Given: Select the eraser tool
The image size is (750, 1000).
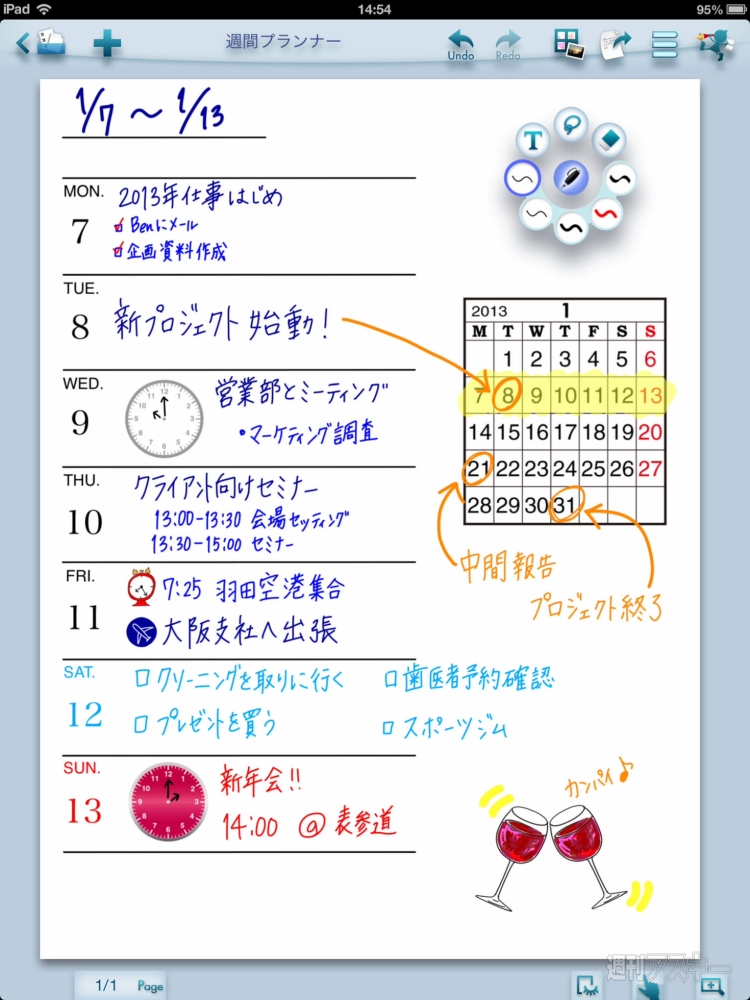Looking at the screenshot, I should click(x=608, y=139).
